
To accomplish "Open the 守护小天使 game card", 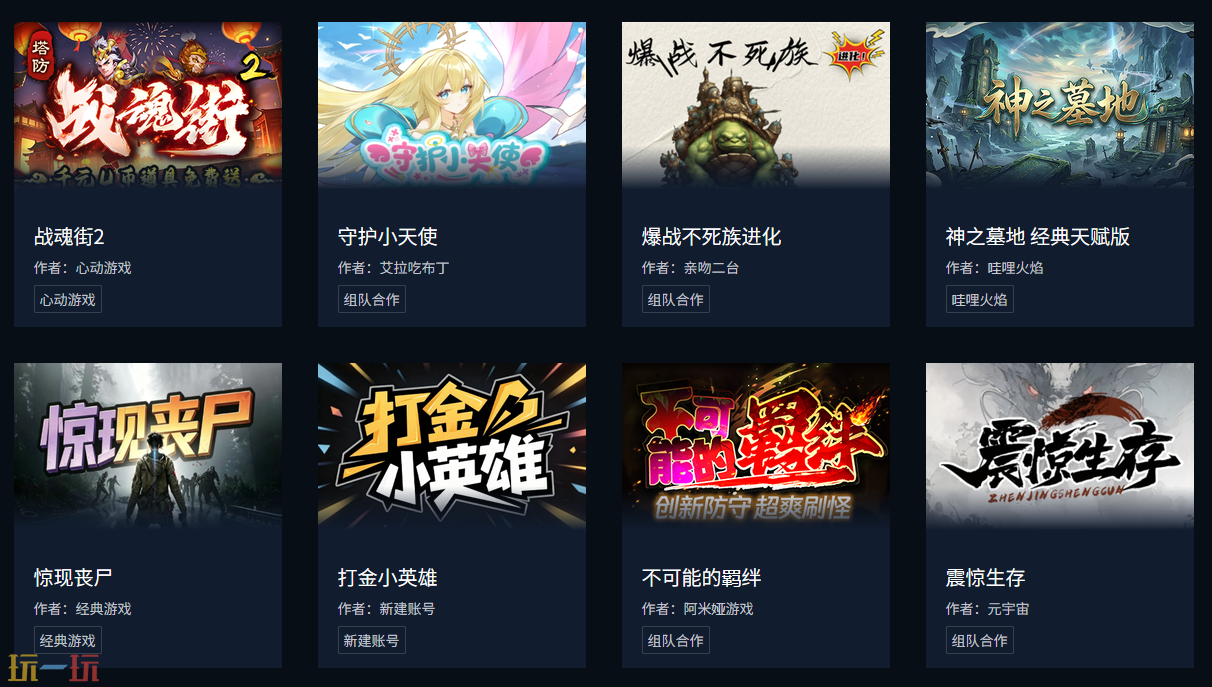I will pyautogui.click(x=452, y=174).
